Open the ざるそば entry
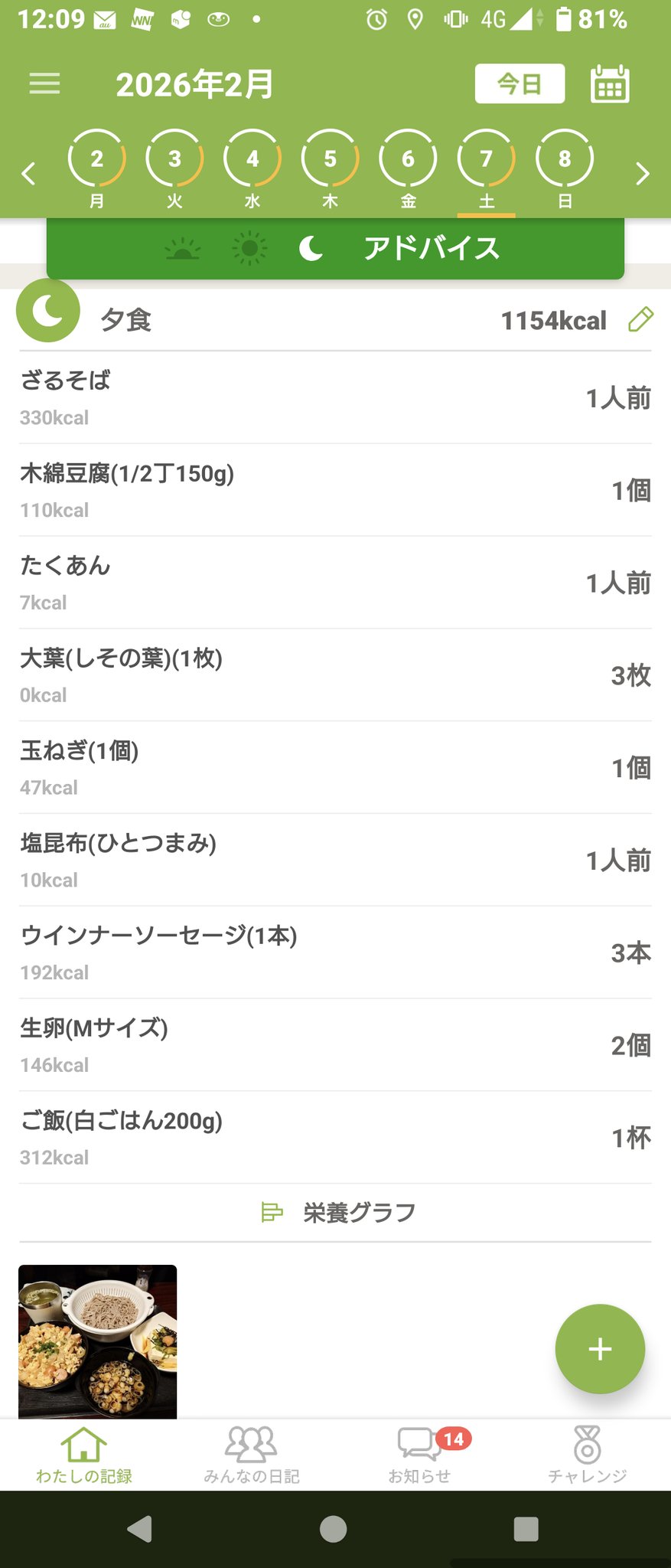Screen dimensions: 671x1568 (x=335, y=398)
